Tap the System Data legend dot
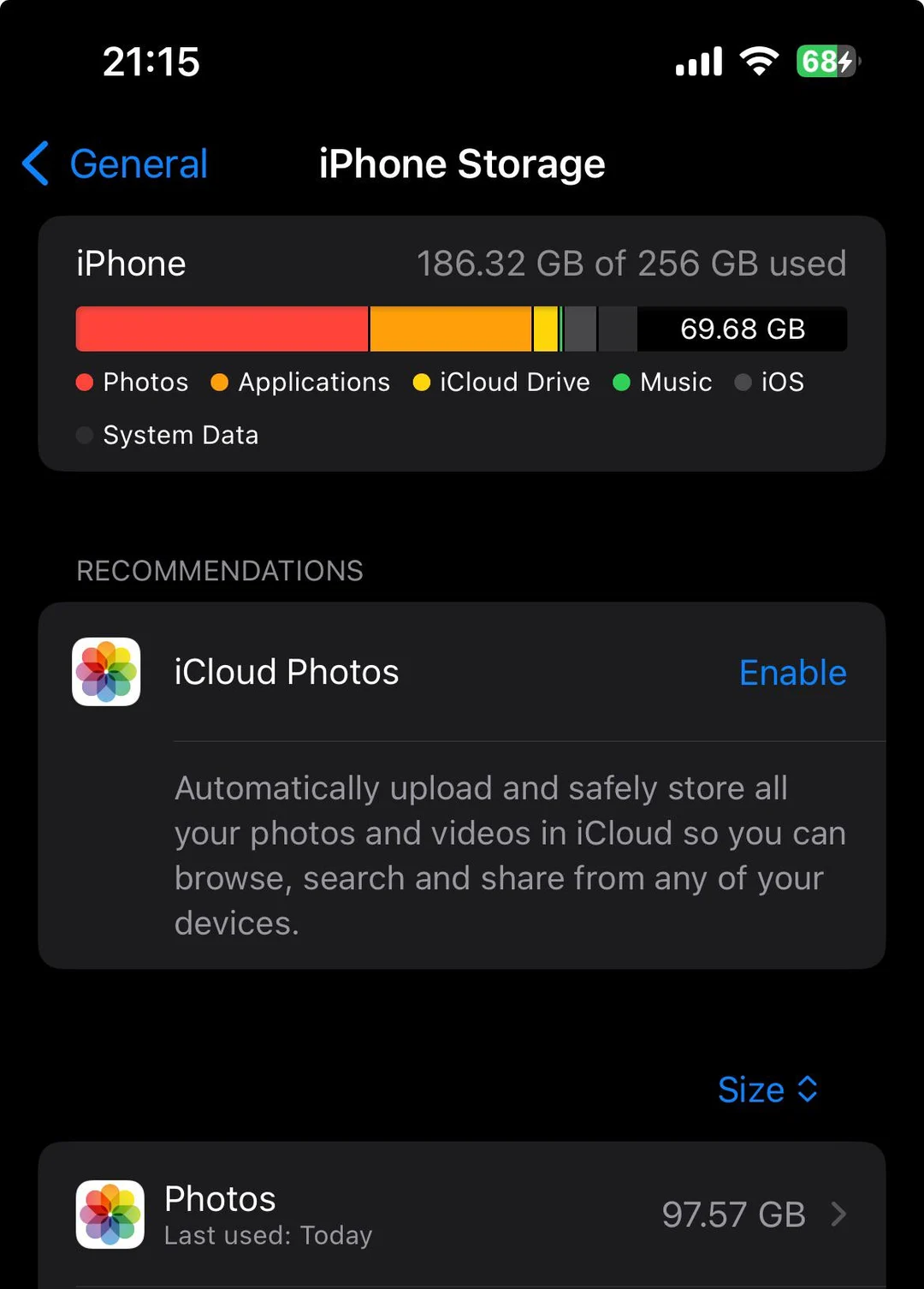924x1289 pixels. tap(84, 435)
